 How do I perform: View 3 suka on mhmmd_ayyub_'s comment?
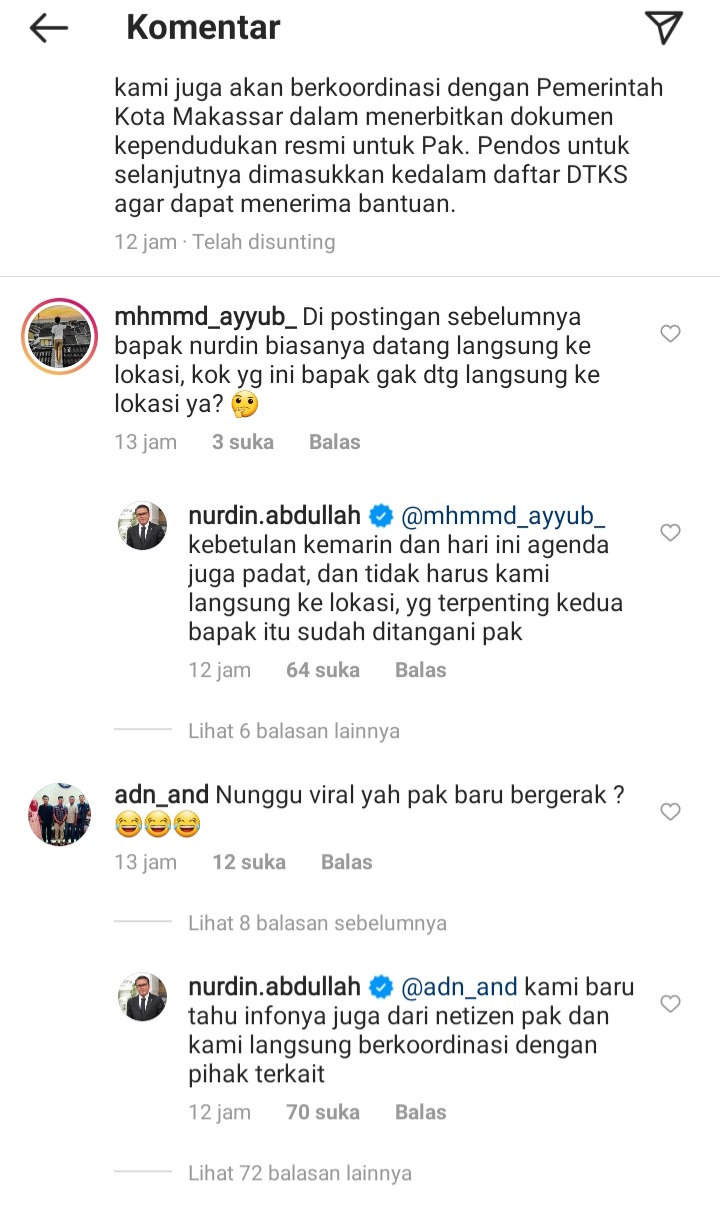coord(242,442)
